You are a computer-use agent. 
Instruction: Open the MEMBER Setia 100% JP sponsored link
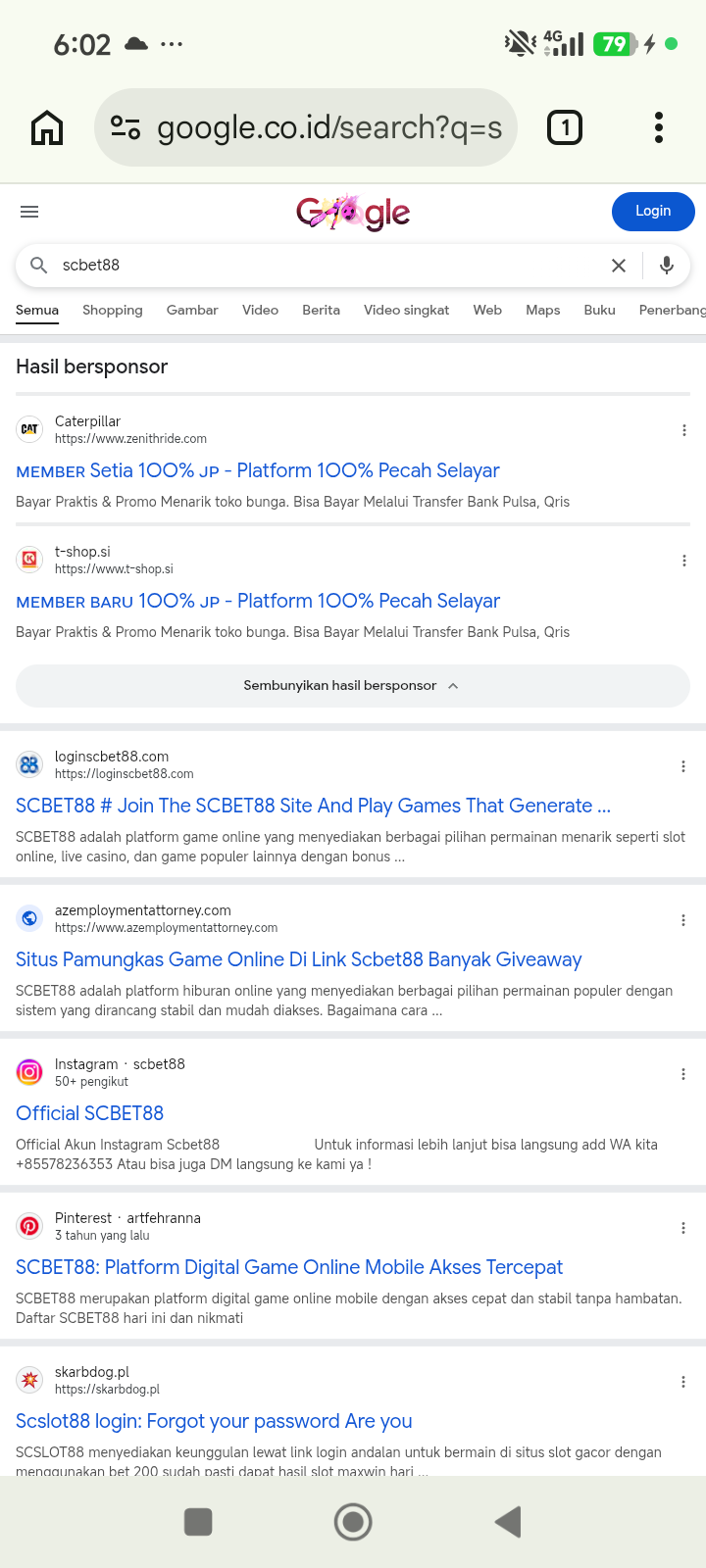[x=258, y=470]
